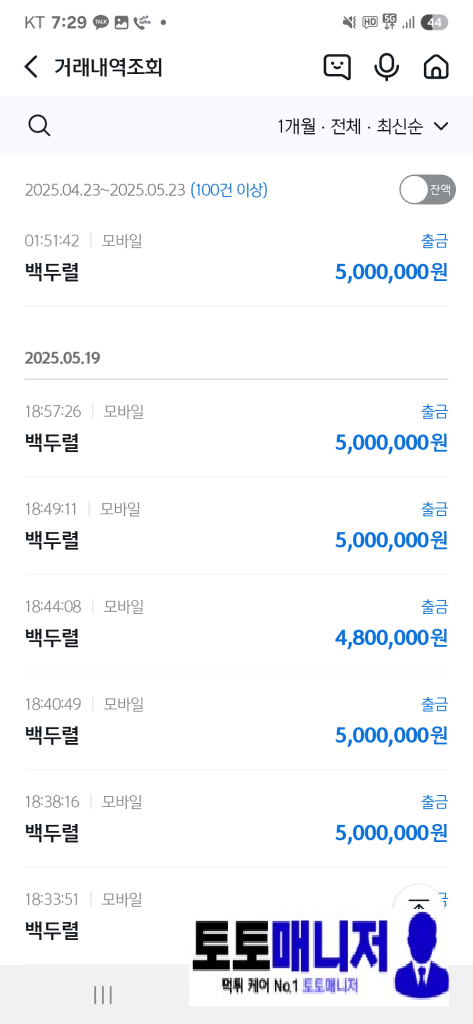Open recent apps from the navigation bar
The width and height of the screenshot is (473, 1024).
103,995
